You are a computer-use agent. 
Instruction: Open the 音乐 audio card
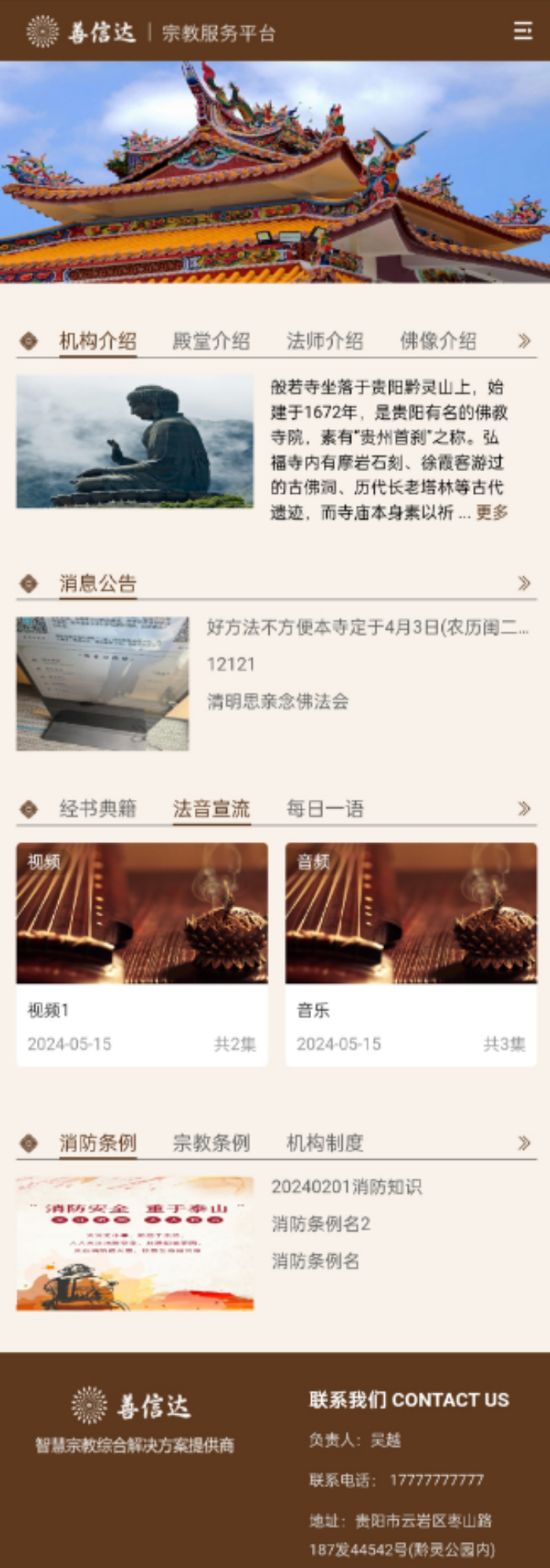(x=410, y=953)
